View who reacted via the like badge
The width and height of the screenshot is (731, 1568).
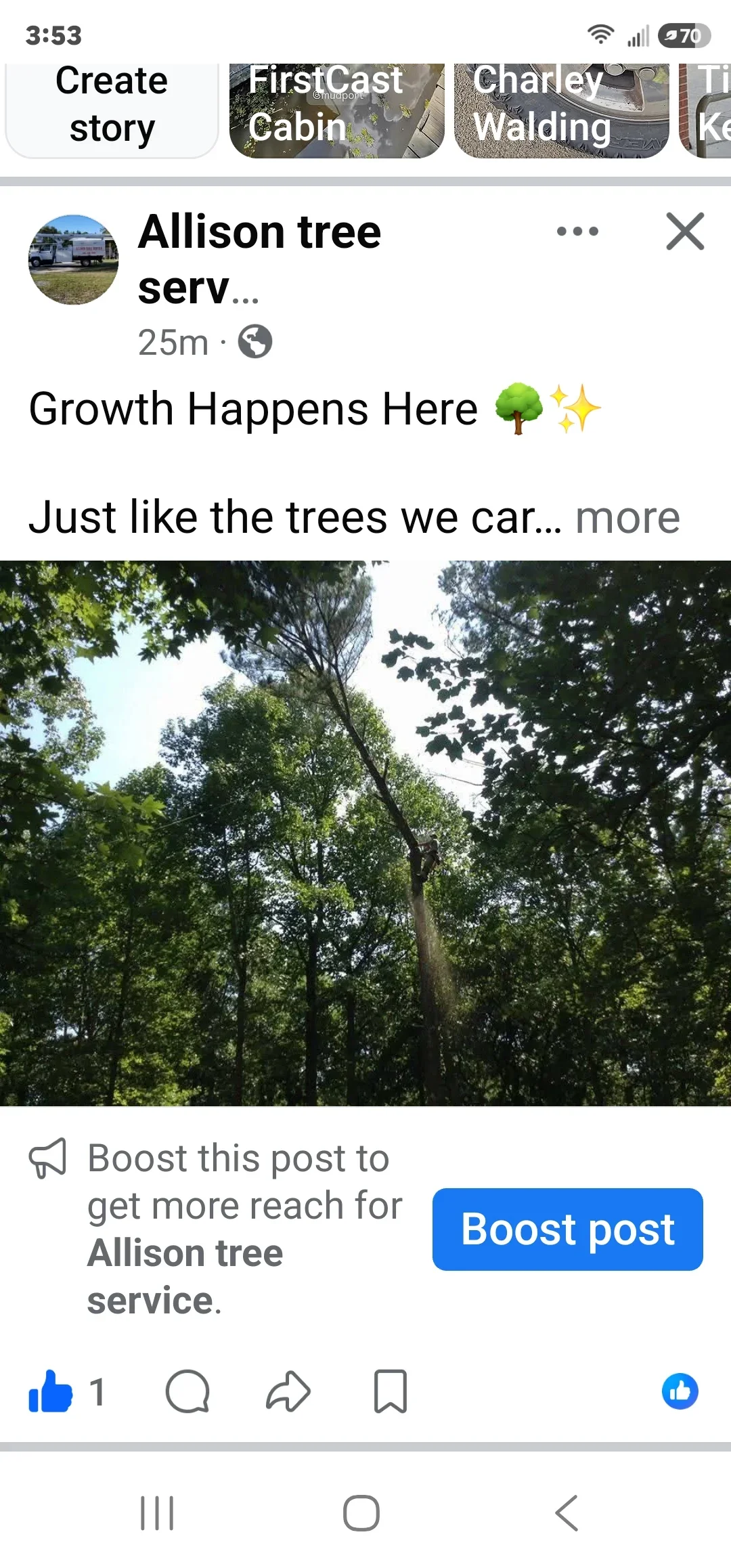(x=680, y=1391)
